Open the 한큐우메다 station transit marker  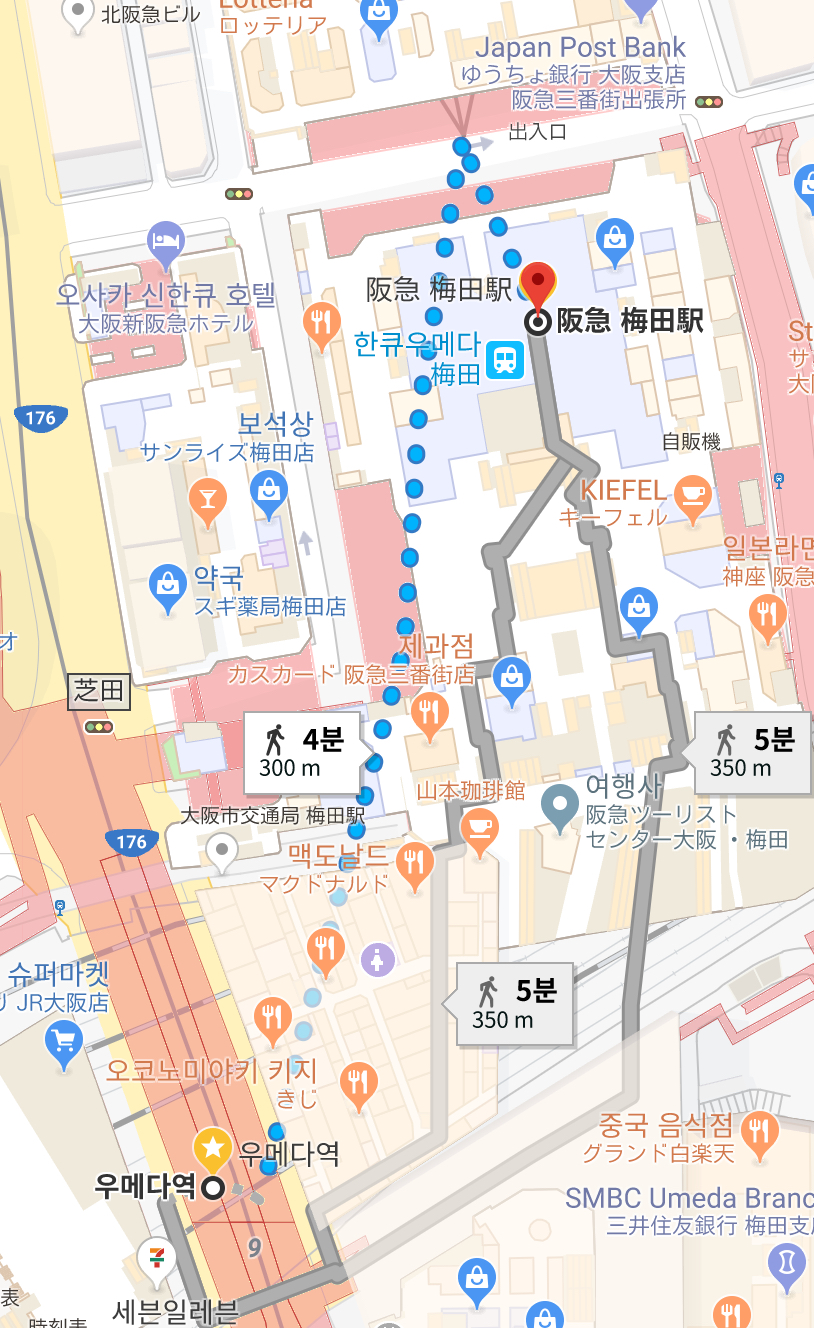coord(505,360)
